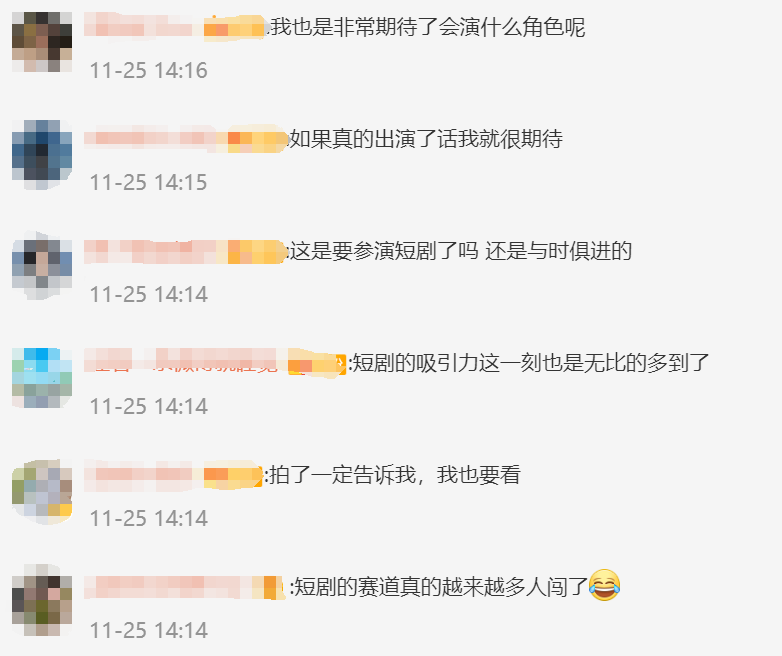The width and height of the screenshot is (782, 656).
Task: Open avatar beside 短剧的吸引力这一刻 comment
Action: [x=41, y=378]
